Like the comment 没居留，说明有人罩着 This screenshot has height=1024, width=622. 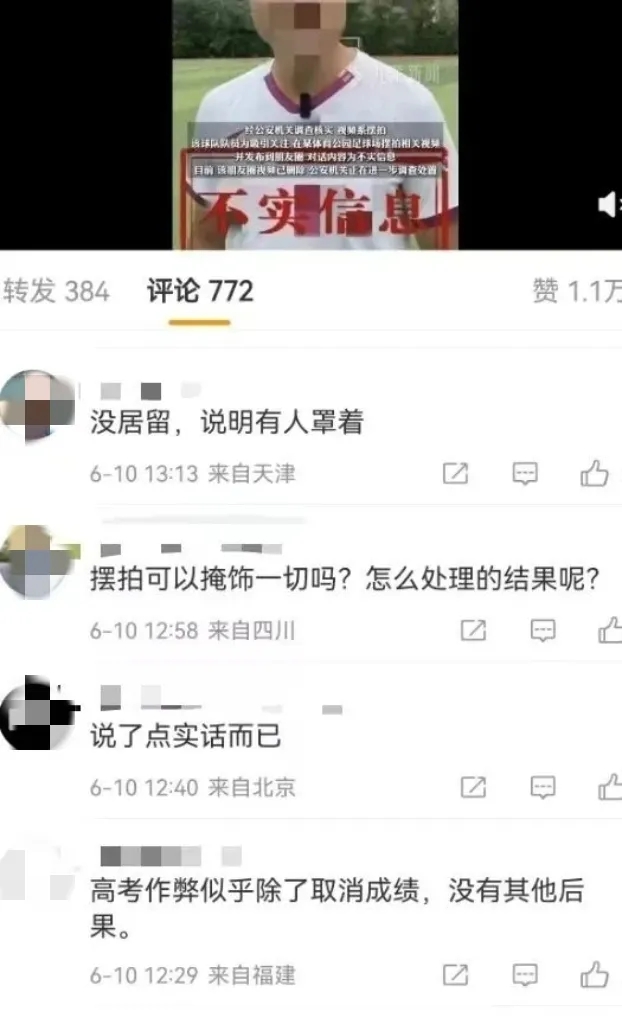click(x=595, y=473)
